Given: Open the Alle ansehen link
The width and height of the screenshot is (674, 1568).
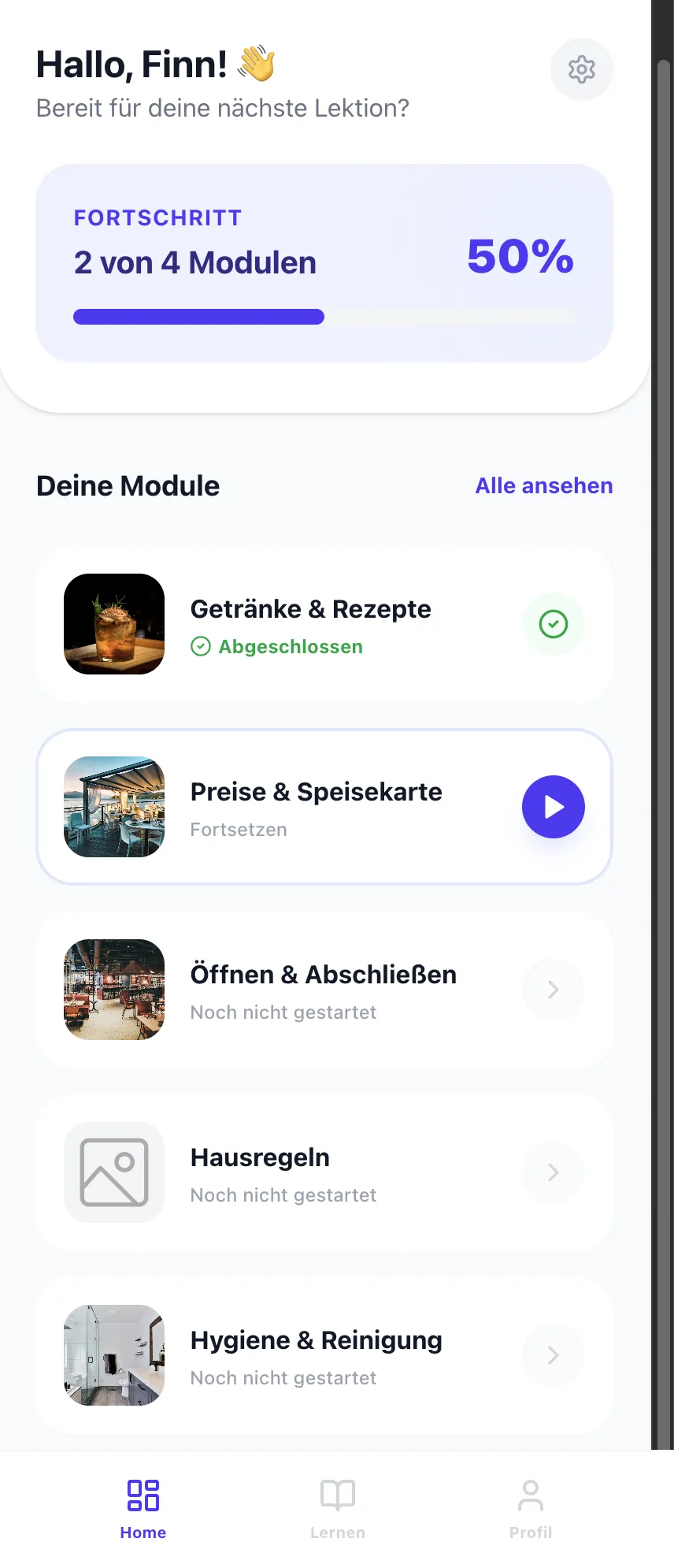Looking at the screenshot, I should click(543, 485).
